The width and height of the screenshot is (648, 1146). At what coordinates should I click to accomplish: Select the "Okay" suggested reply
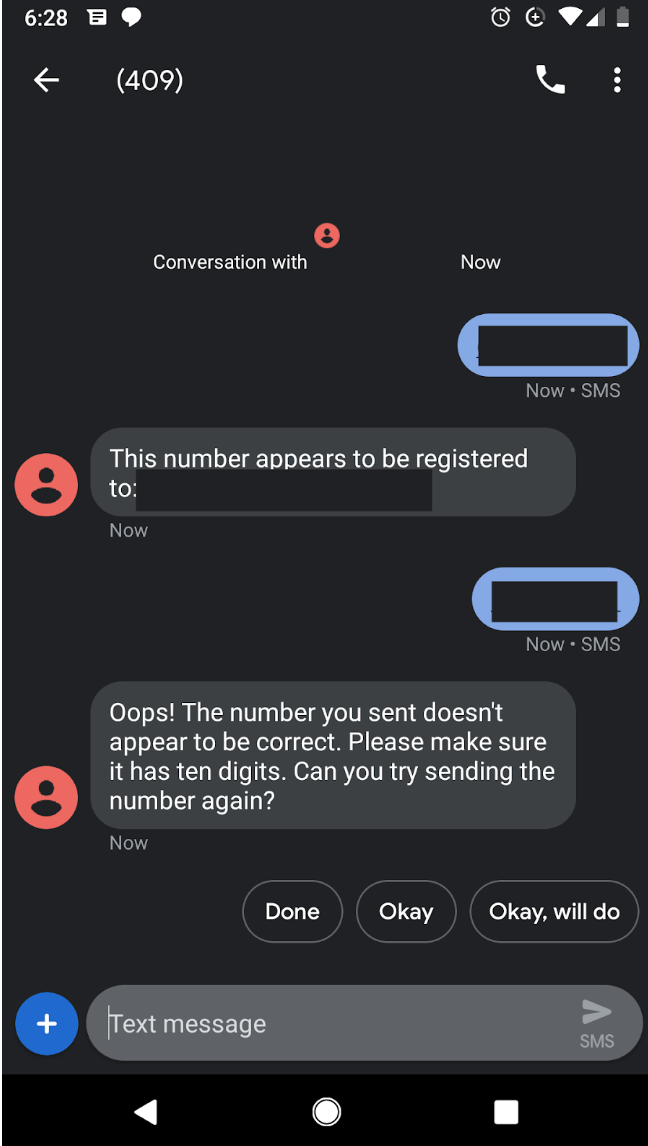pyautogui.click(x=406, y=911)
